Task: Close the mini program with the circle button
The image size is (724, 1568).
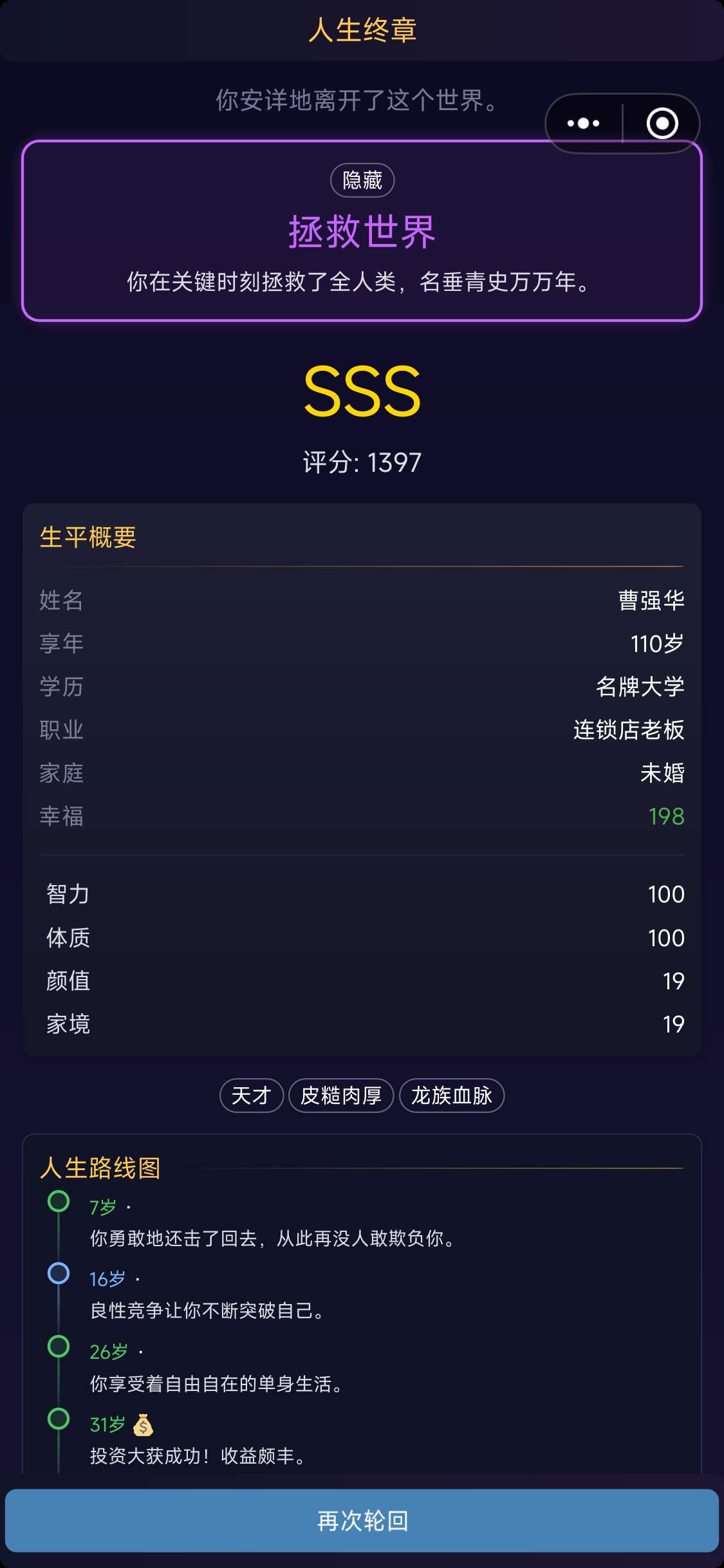Action: click(x=662, y=124)
